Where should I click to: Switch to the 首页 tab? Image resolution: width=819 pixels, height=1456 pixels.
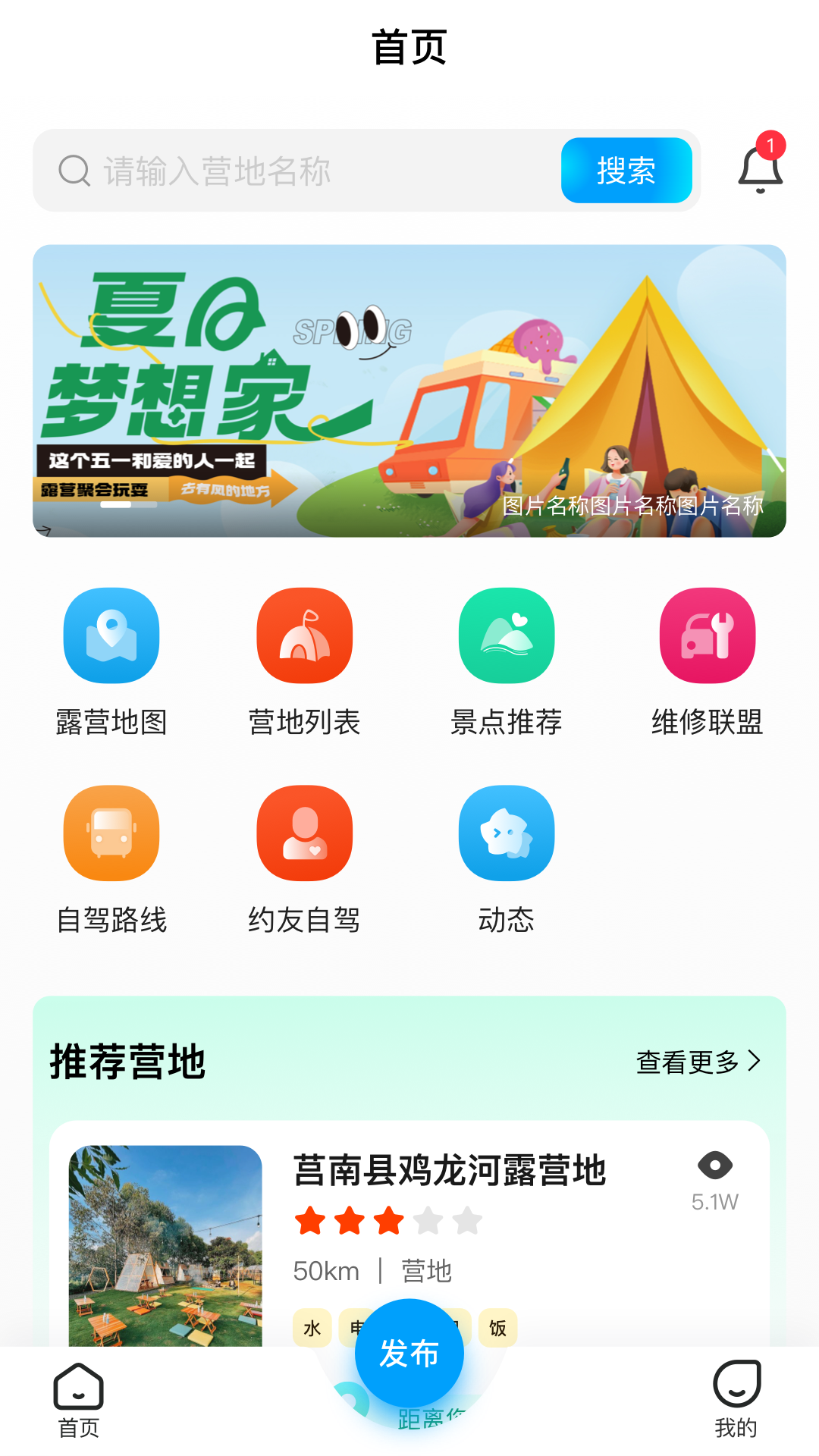[79, 1400]
